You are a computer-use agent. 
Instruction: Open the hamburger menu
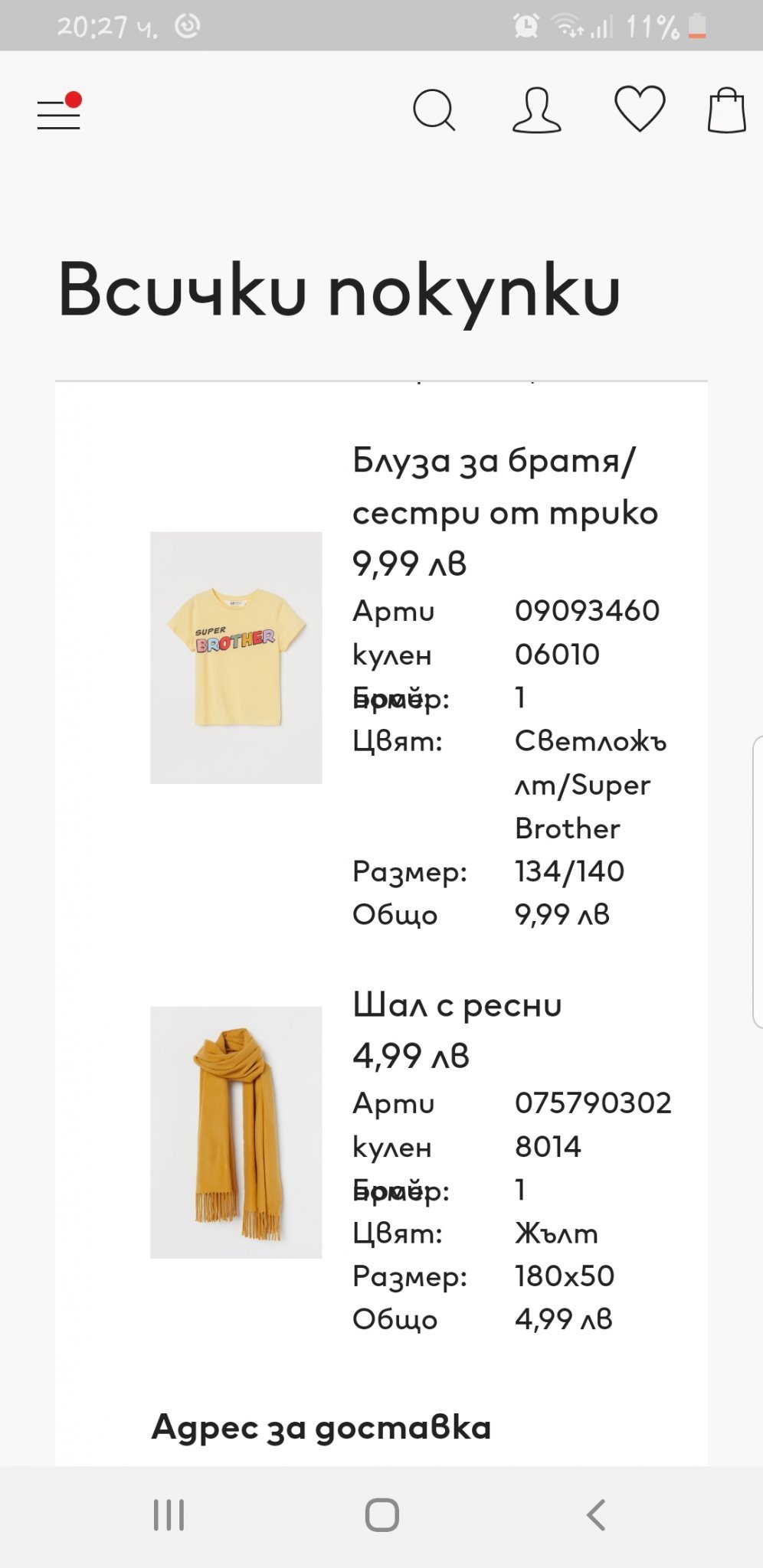[x=59, y=114]
